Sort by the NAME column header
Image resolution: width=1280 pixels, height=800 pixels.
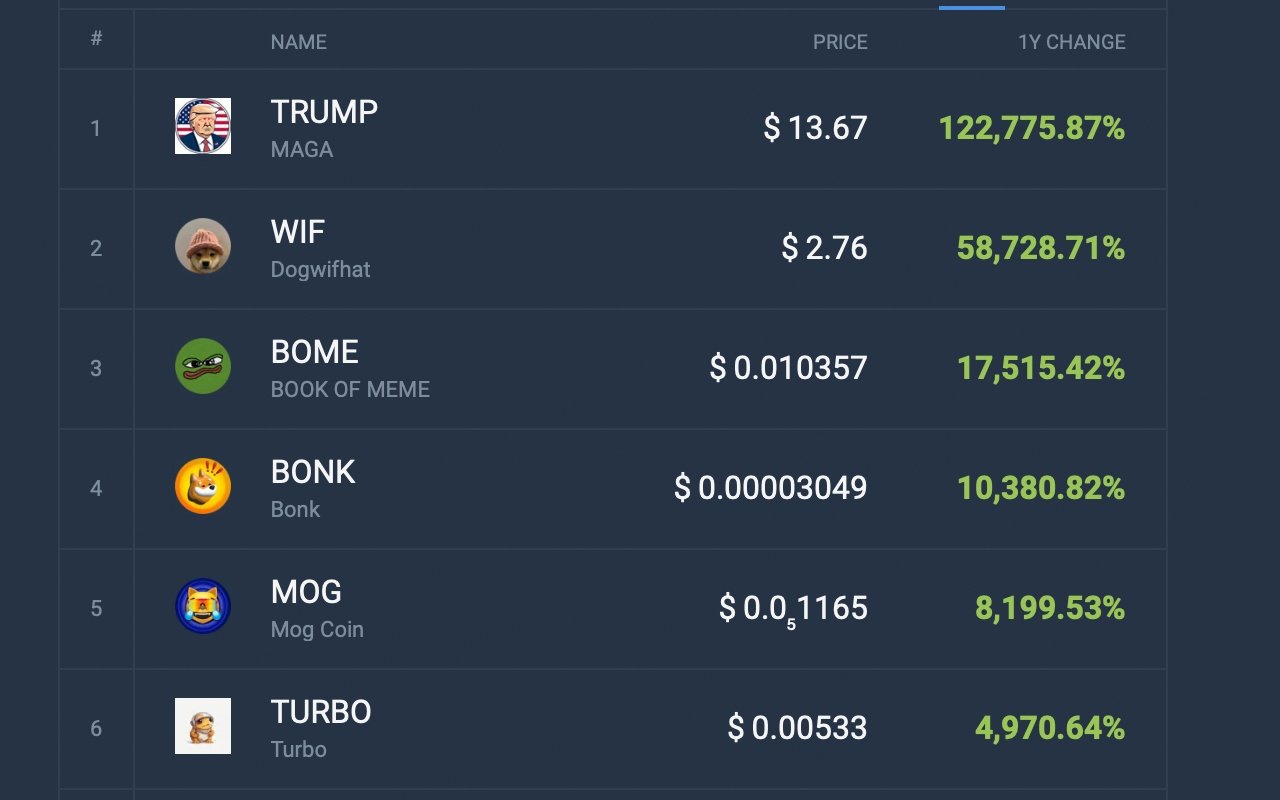pos(298,42)
